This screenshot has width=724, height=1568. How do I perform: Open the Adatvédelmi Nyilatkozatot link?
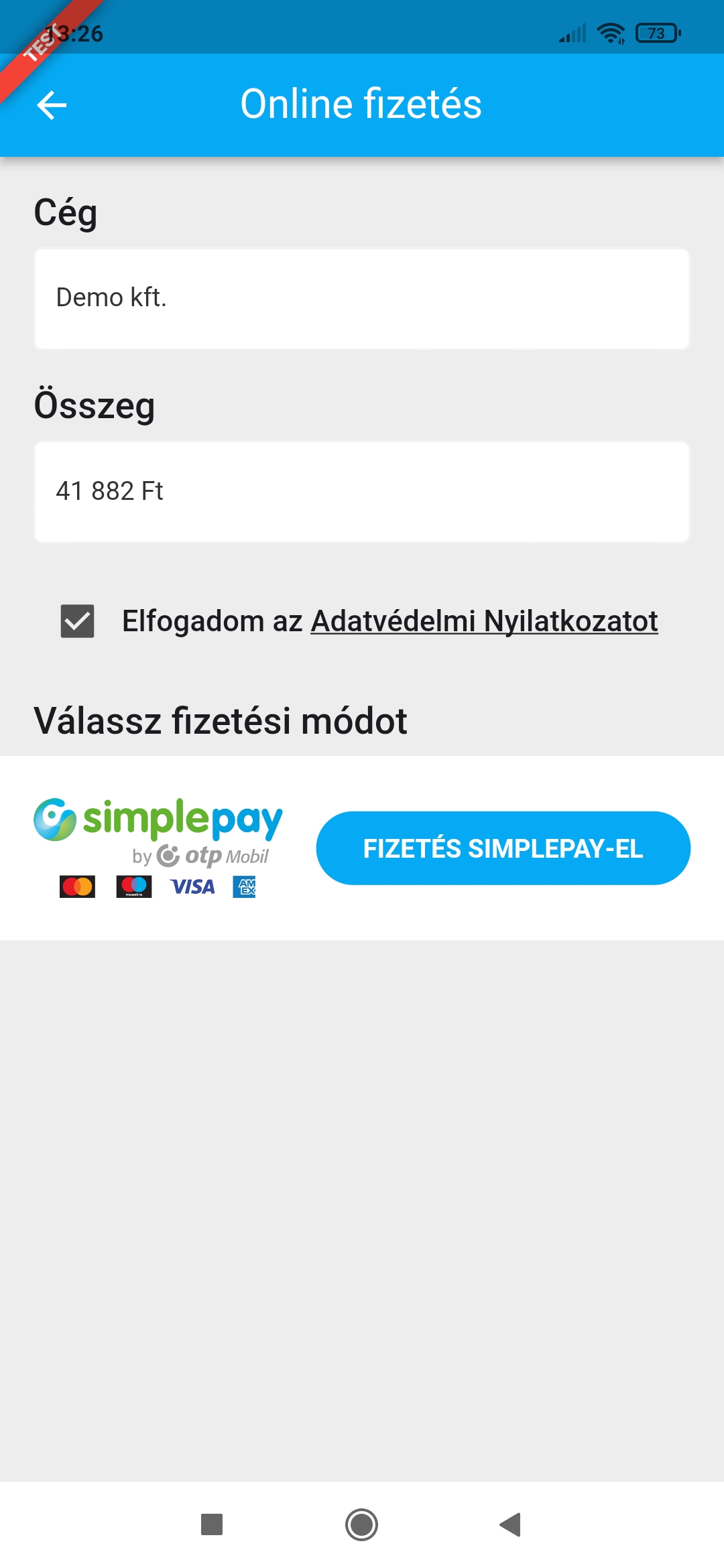[484, 621]
